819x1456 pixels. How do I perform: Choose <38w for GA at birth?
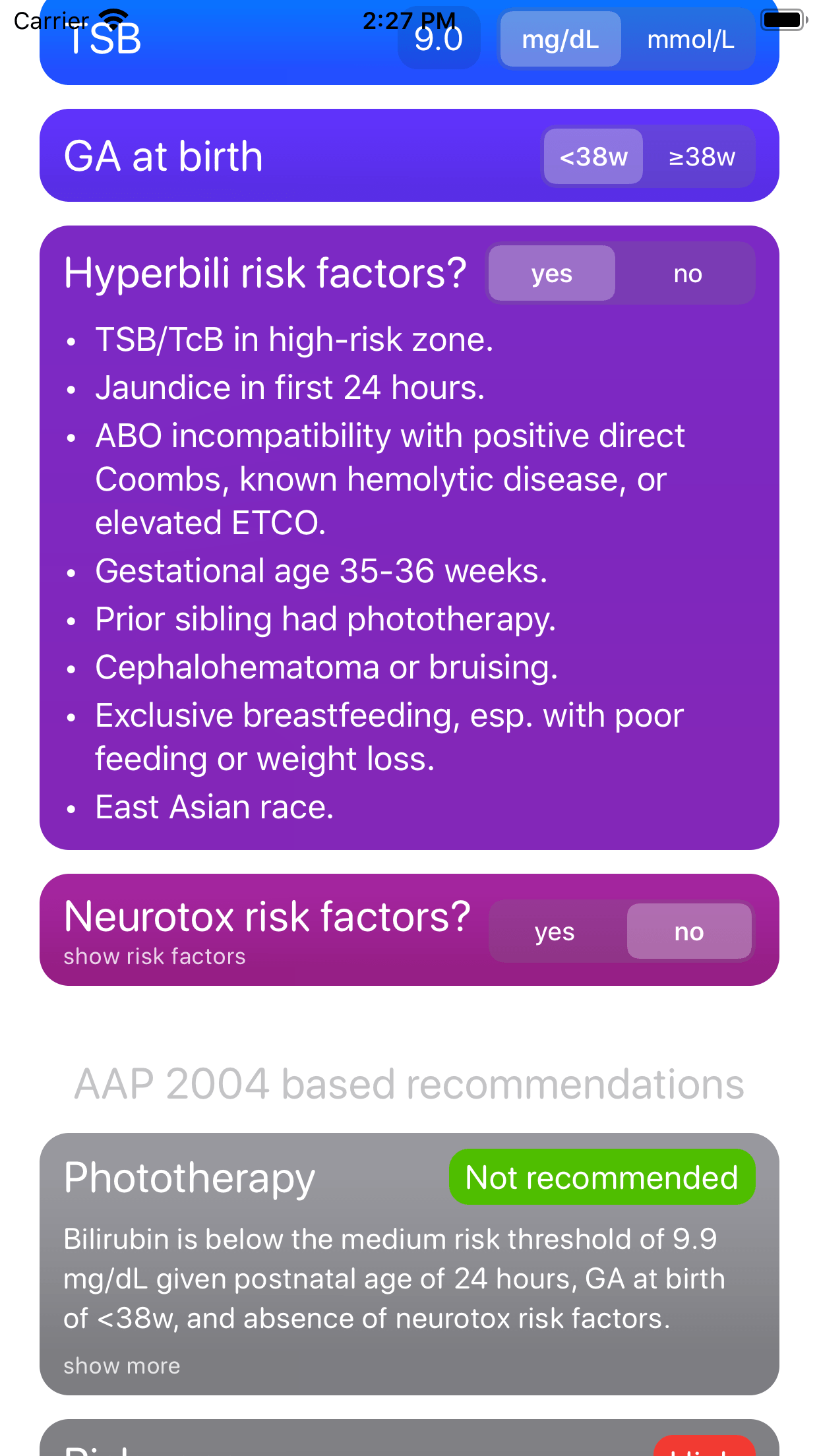[x=593, y=157]
